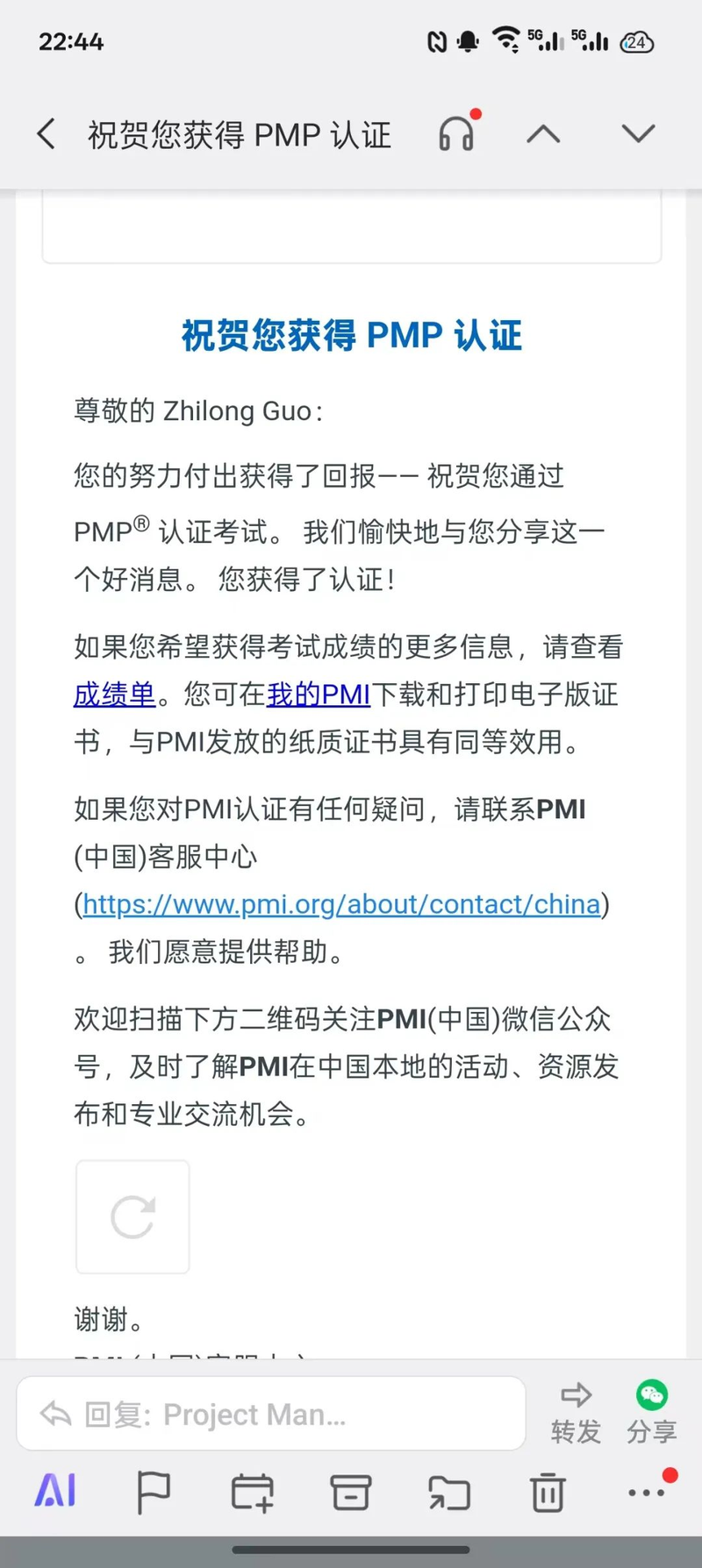702x1568 pixels.
Task: Delete this email with the trash icon
Action: point(548,1492)
